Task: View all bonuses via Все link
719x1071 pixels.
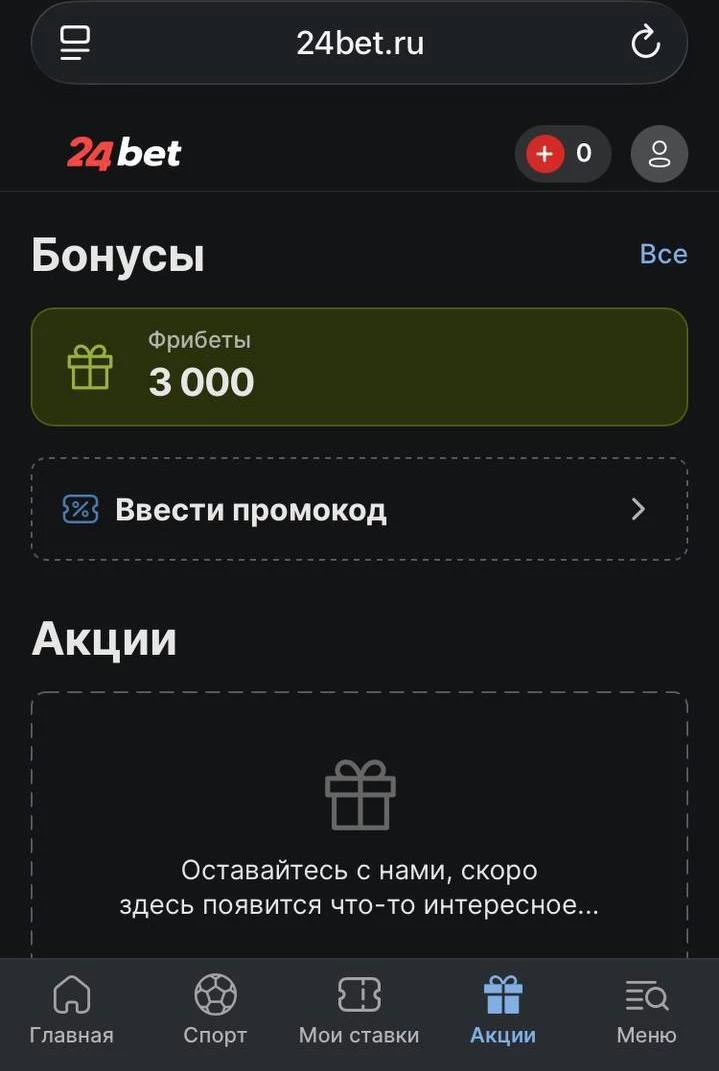Action: pyautogui.click(x=663, y=254)
